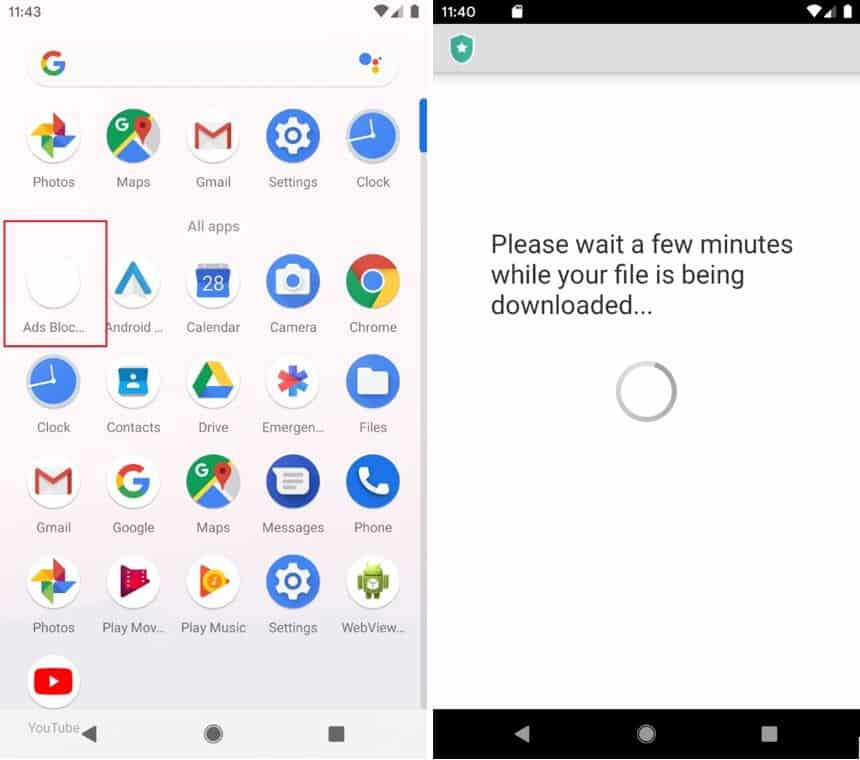Launch Google Drive
The height and width of the screenshot is (760, 860).
coord(213,382)
